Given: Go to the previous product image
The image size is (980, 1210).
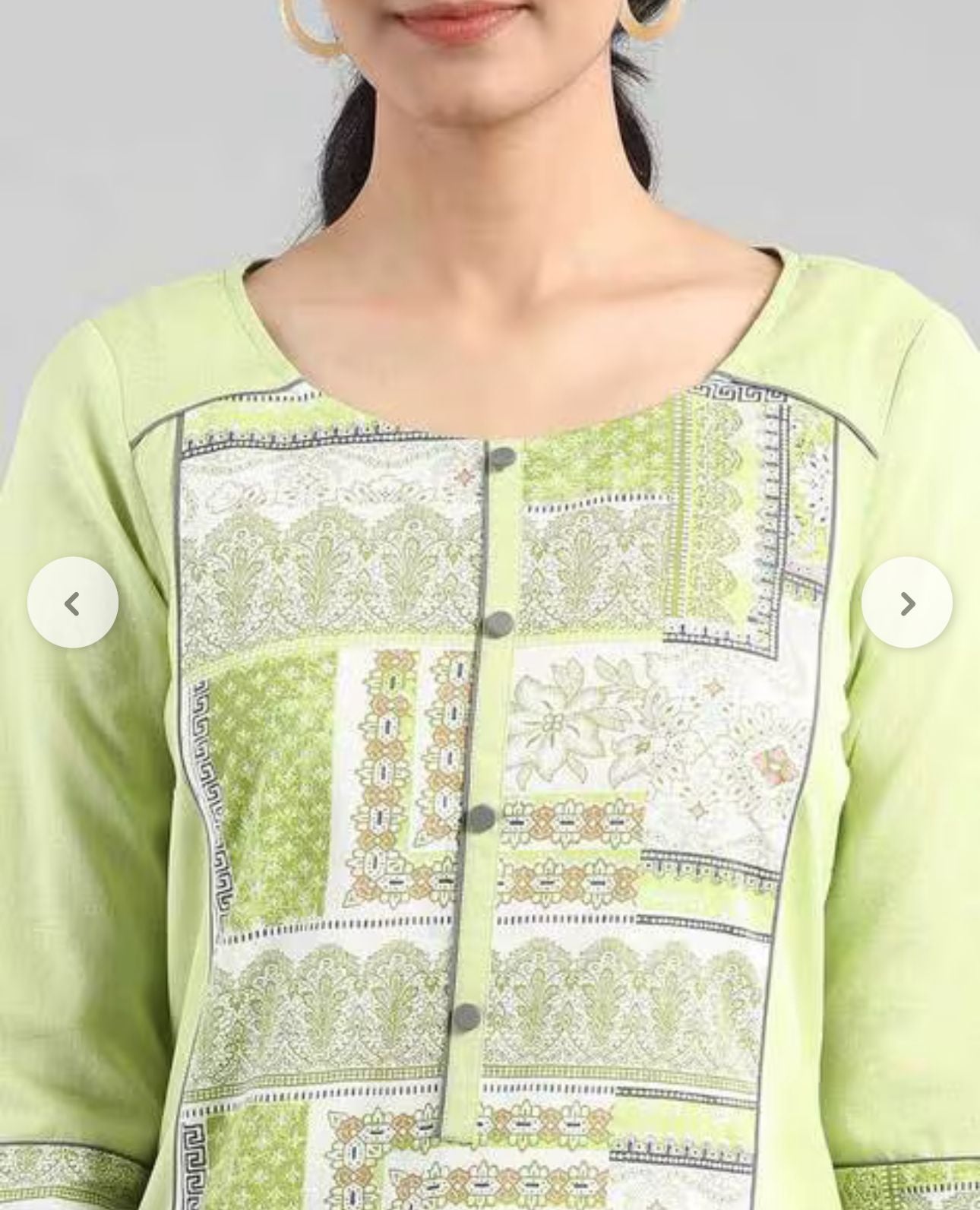Looking at the screenshot, I should [x=73, y=603].
